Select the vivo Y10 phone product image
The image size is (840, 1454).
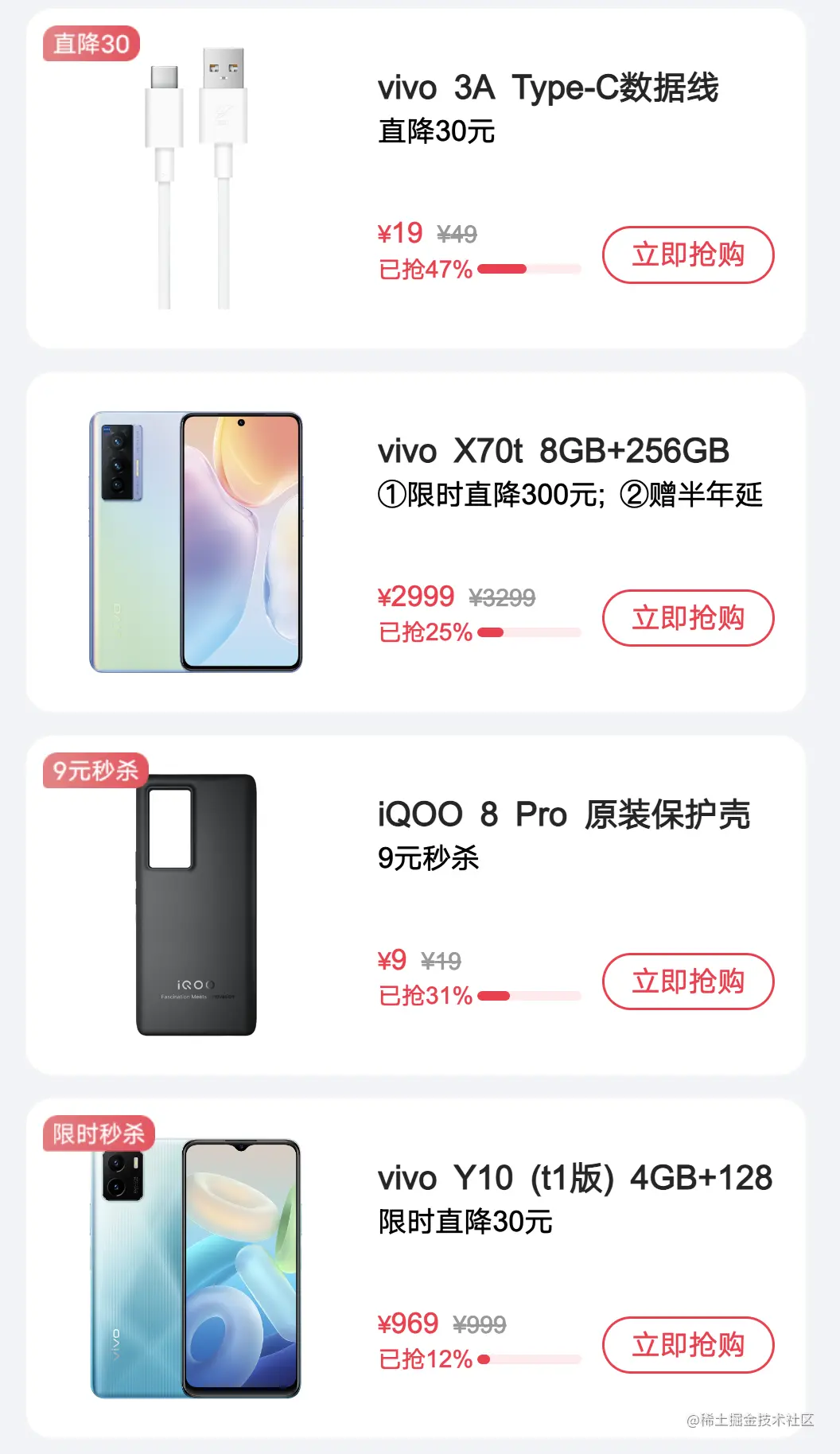(196, 1269)
